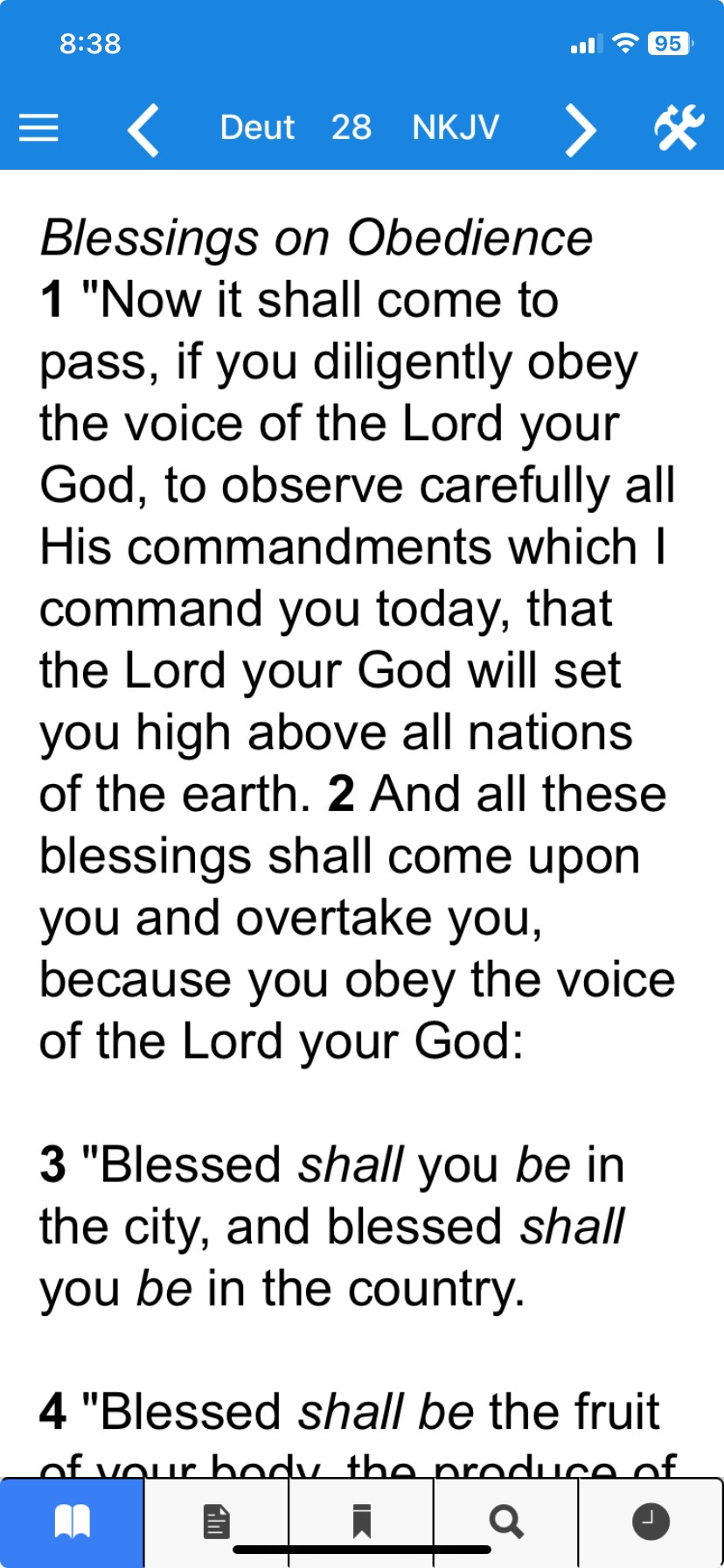The image size is (724, 1568).
Task: Switch to the Bible reading tab
Action: click(x=73, y=1522)
